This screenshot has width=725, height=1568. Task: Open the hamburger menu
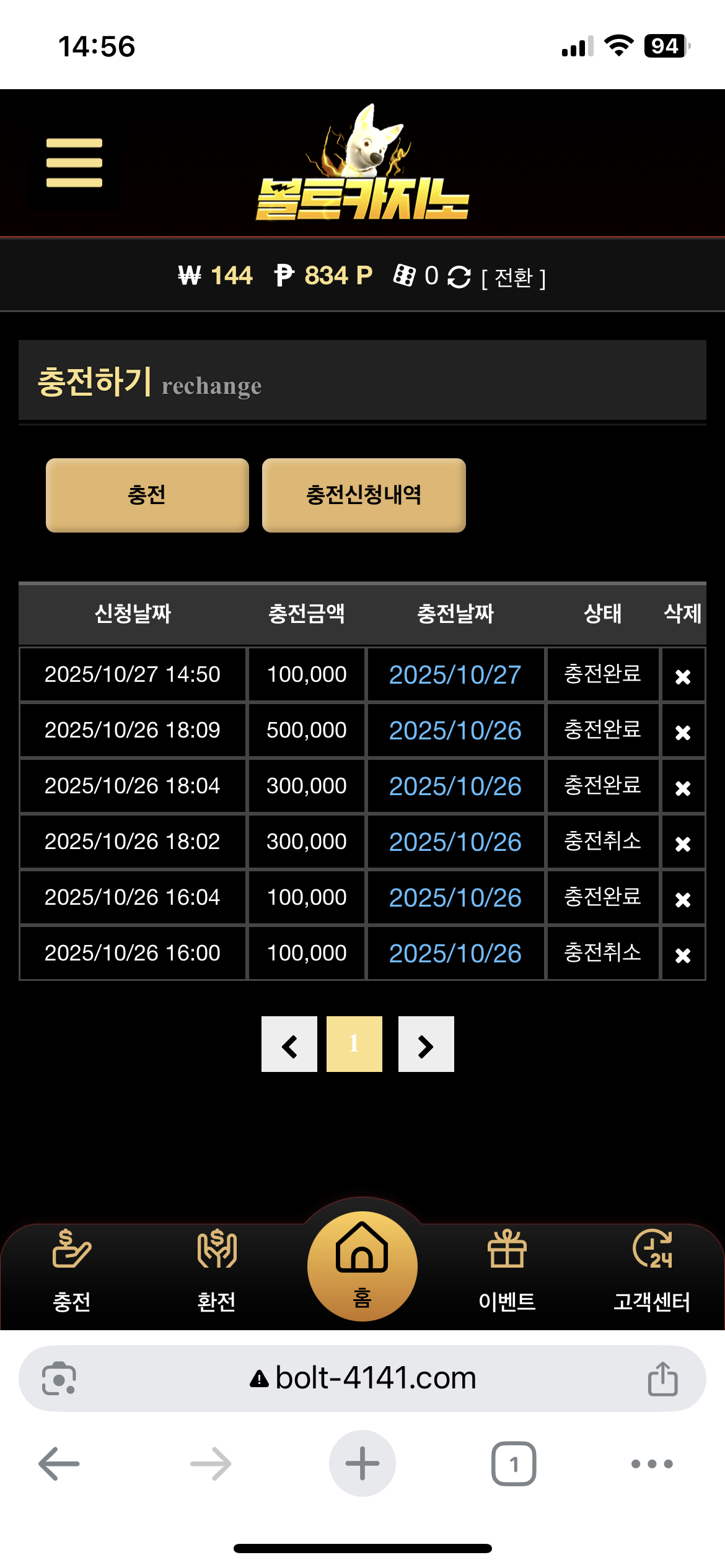click(x=74, y=163)
